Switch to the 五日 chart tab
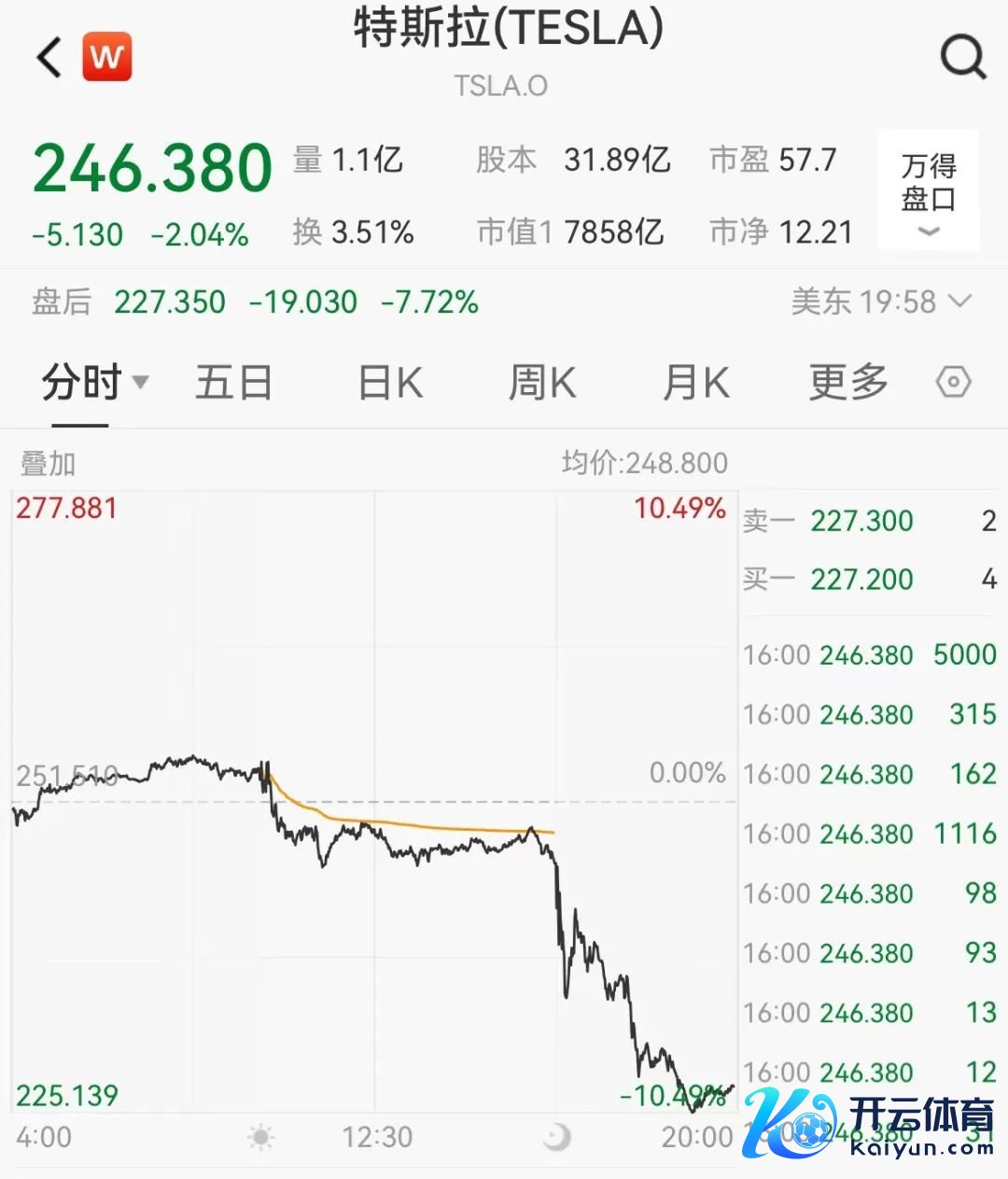 [233, 383]
